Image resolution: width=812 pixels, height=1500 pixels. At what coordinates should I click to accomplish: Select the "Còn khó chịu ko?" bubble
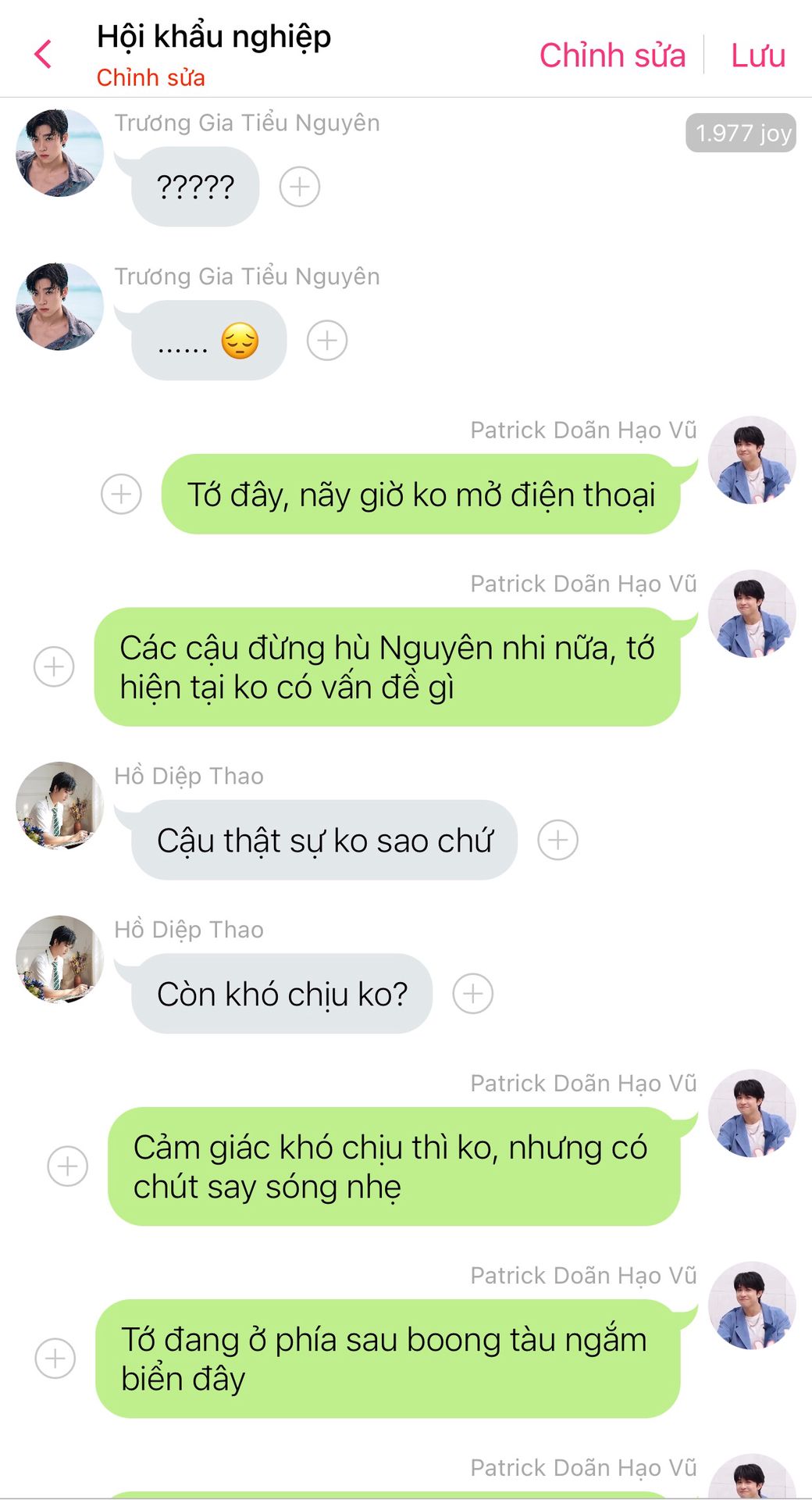(x=281, y=994)
